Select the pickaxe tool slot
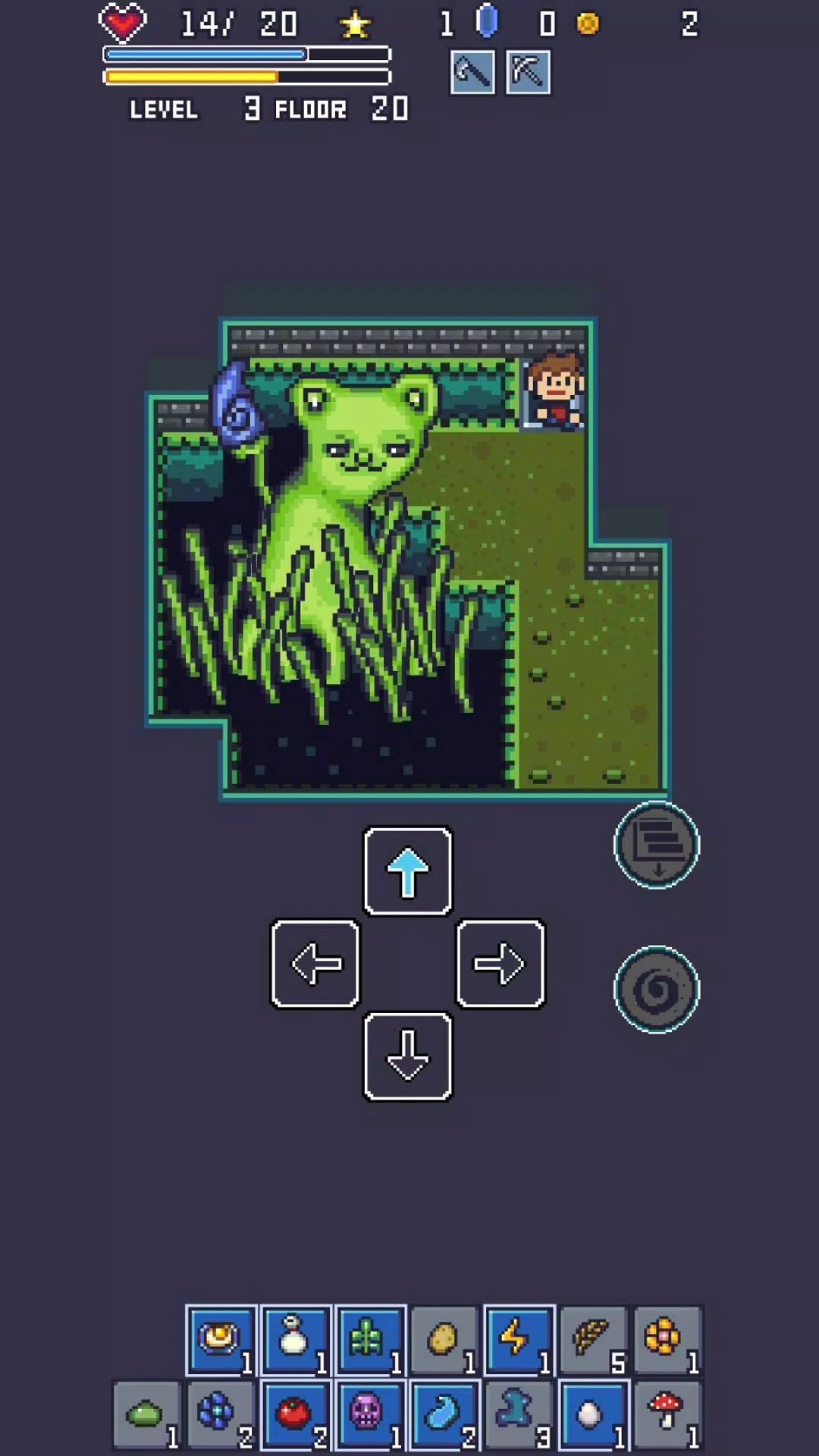819x1456 pixels. point(528,73)
